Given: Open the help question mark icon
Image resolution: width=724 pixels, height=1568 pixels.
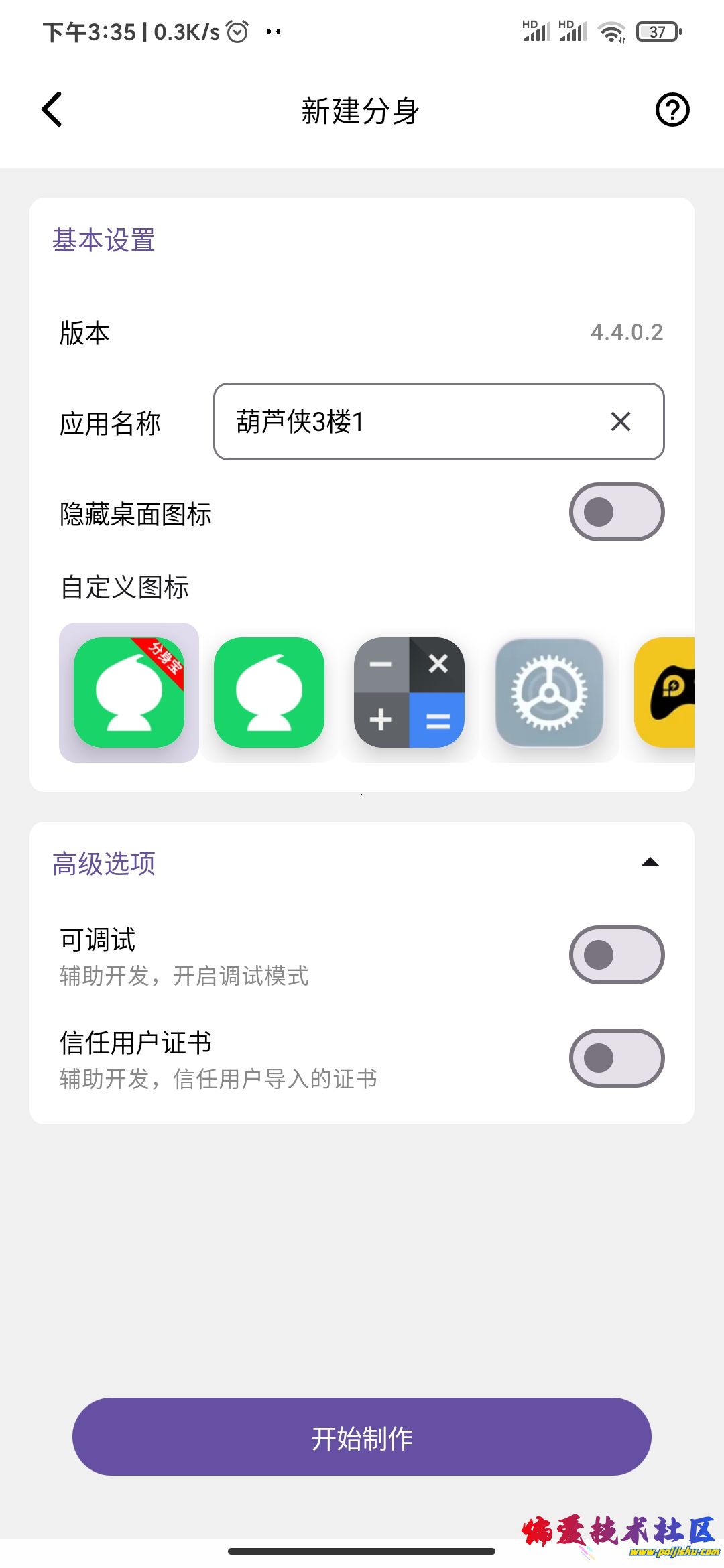Looking at the screenshot, I should (x=672, y=110).
